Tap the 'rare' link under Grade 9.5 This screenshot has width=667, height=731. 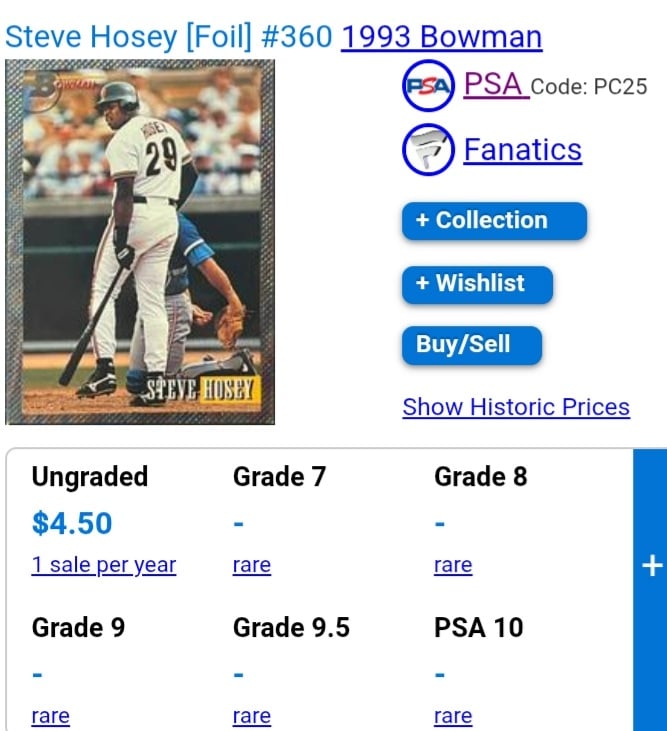251,716
